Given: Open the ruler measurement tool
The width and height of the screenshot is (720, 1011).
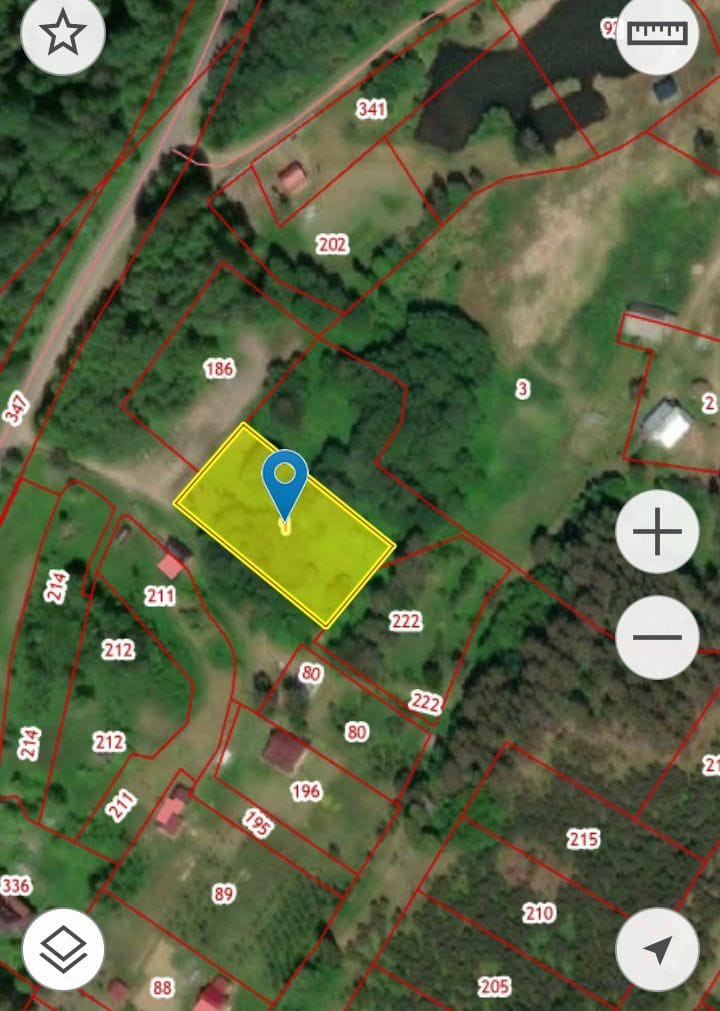Looking at the screenshot, I should point(658,35).
